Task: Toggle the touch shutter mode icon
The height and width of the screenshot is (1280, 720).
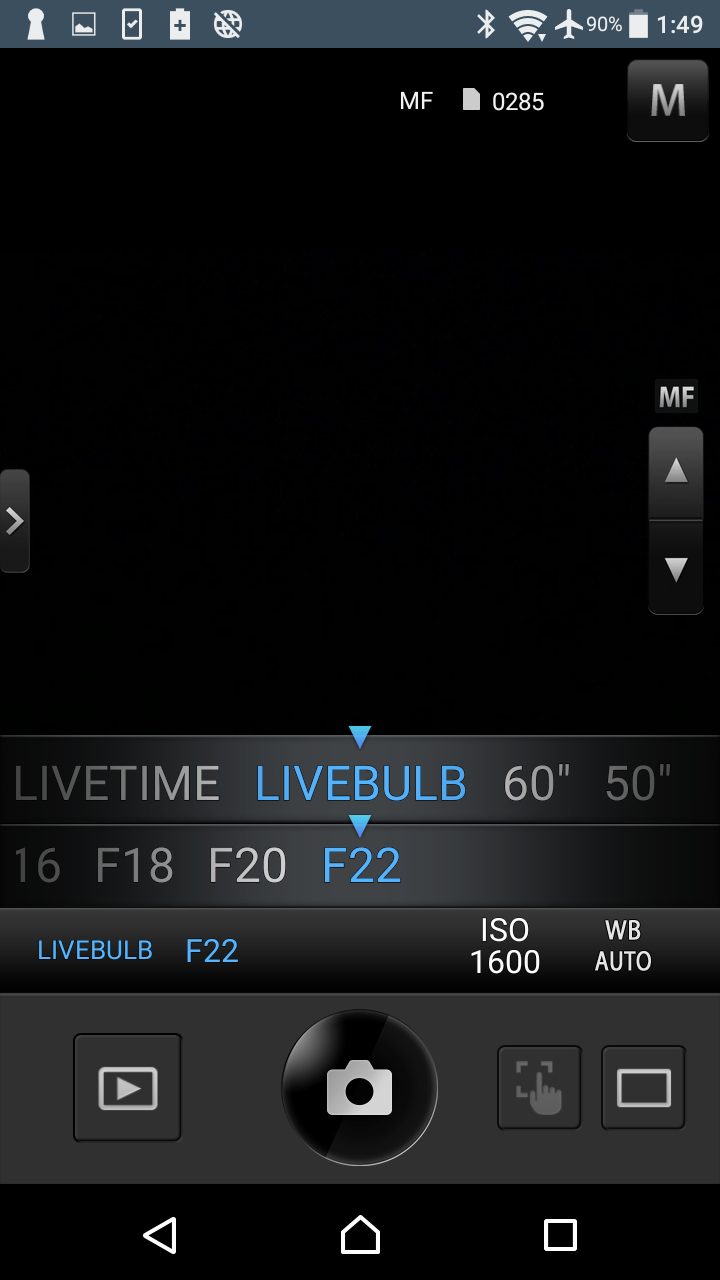Action: 540,1088
